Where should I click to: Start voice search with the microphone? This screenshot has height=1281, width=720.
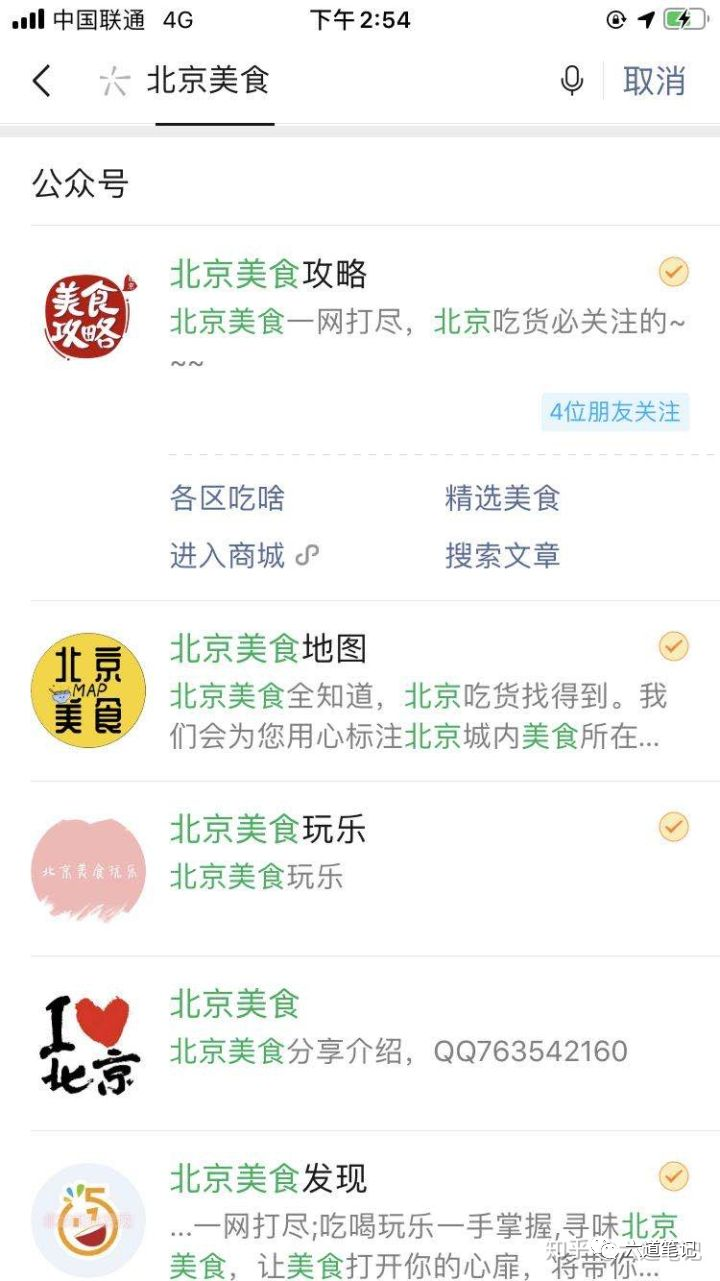(572, 81)
